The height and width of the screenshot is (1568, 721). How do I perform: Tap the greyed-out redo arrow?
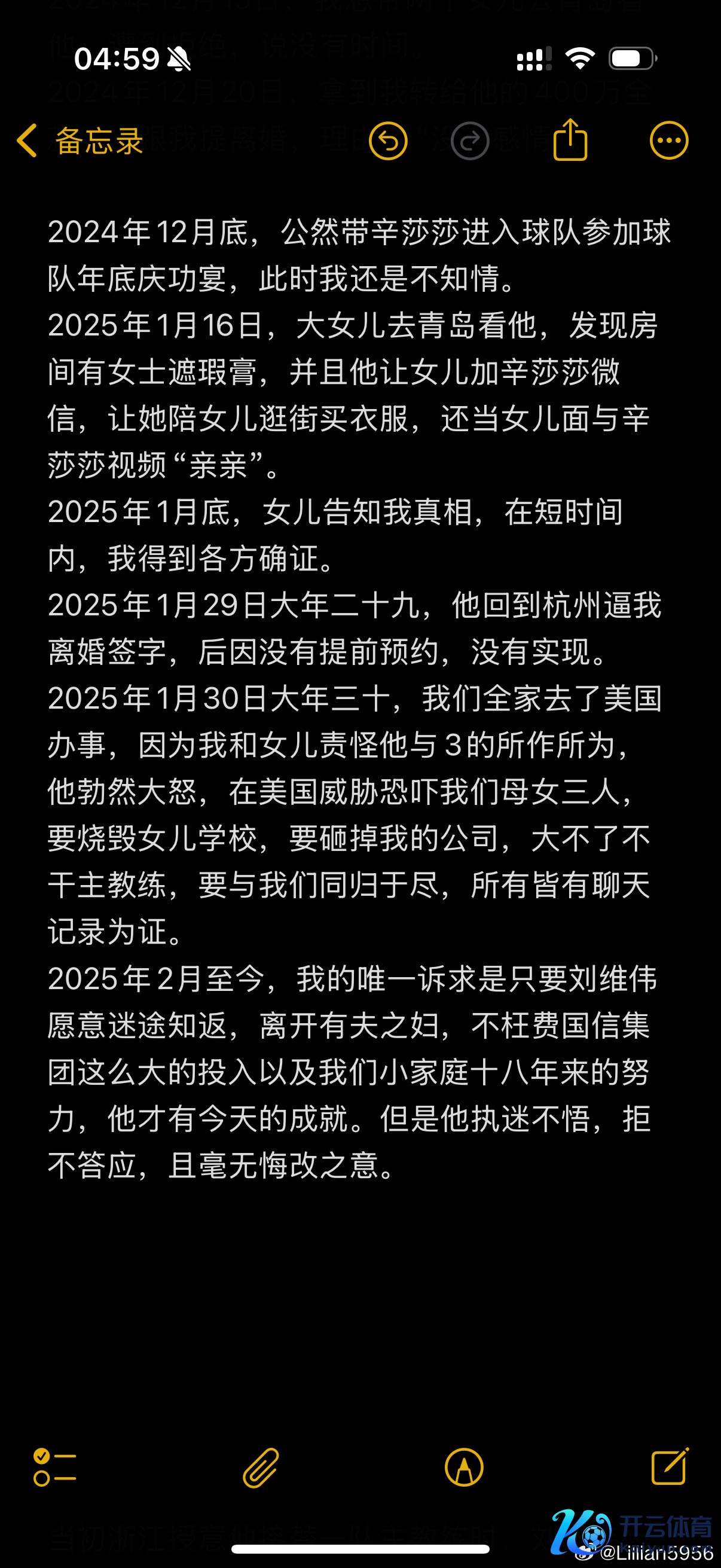[469, 141]
